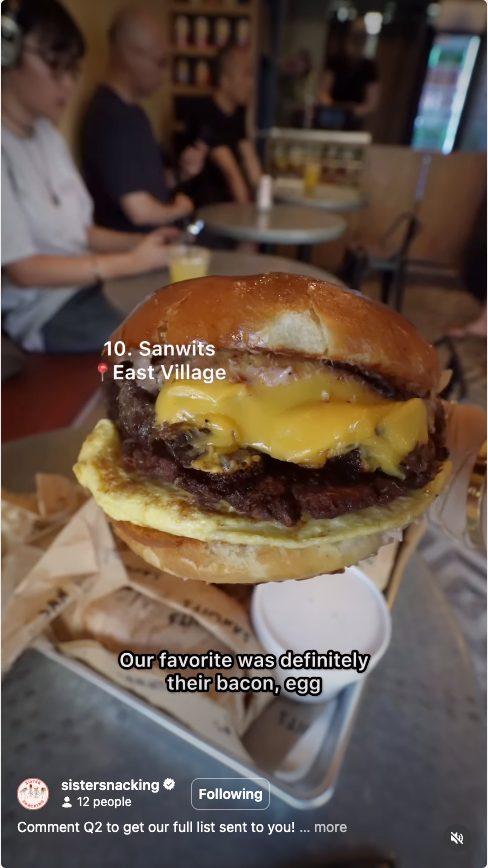Tap the Following button
The width and height of the screenshot is (488, 868).
click(230, 794)
